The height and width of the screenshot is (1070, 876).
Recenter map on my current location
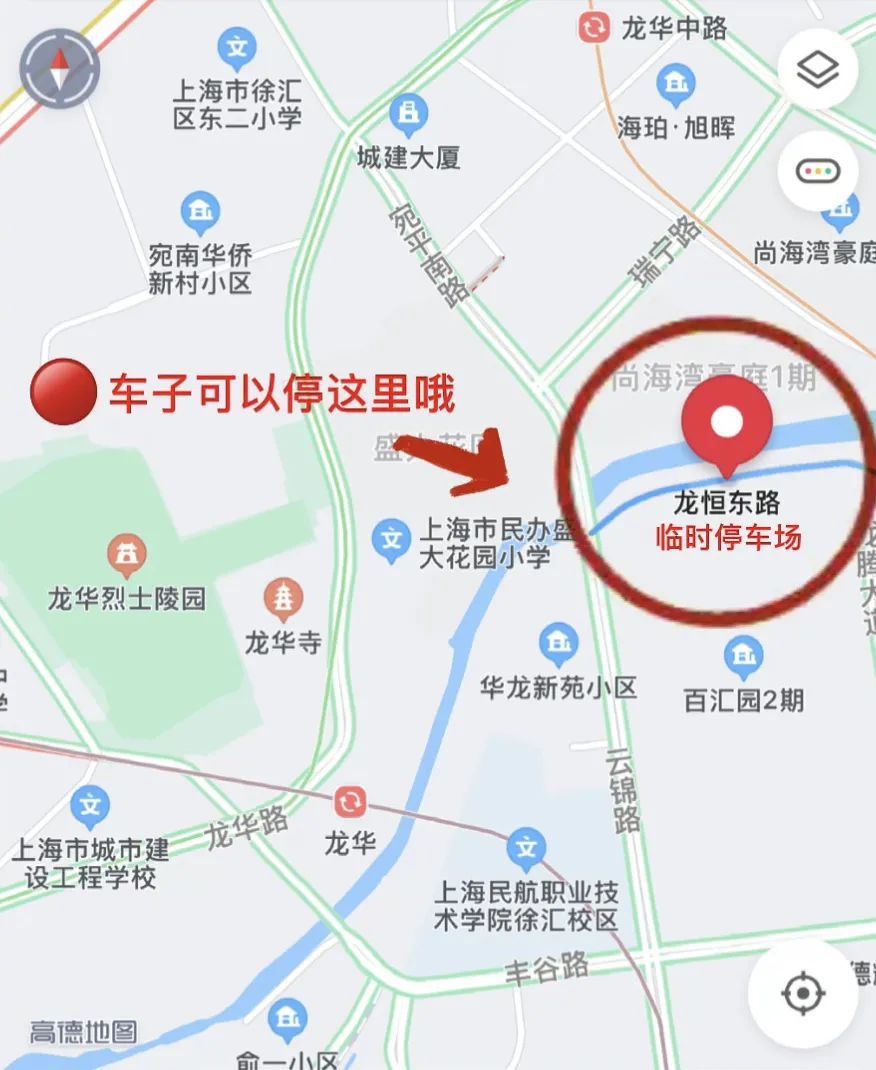[802, 993]
